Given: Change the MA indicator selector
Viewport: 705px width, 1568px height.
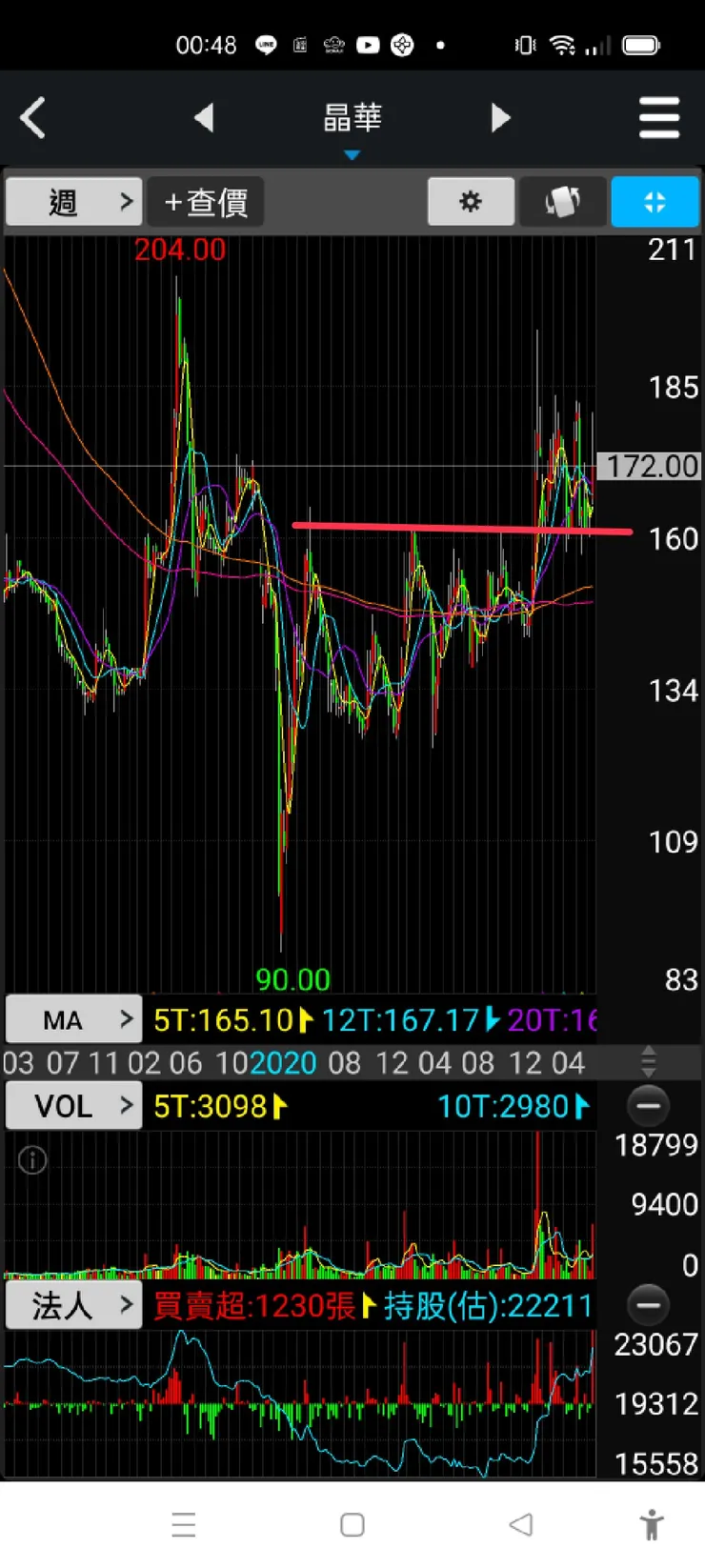Looking at the screenshot, I should [x=74, y=1020].
